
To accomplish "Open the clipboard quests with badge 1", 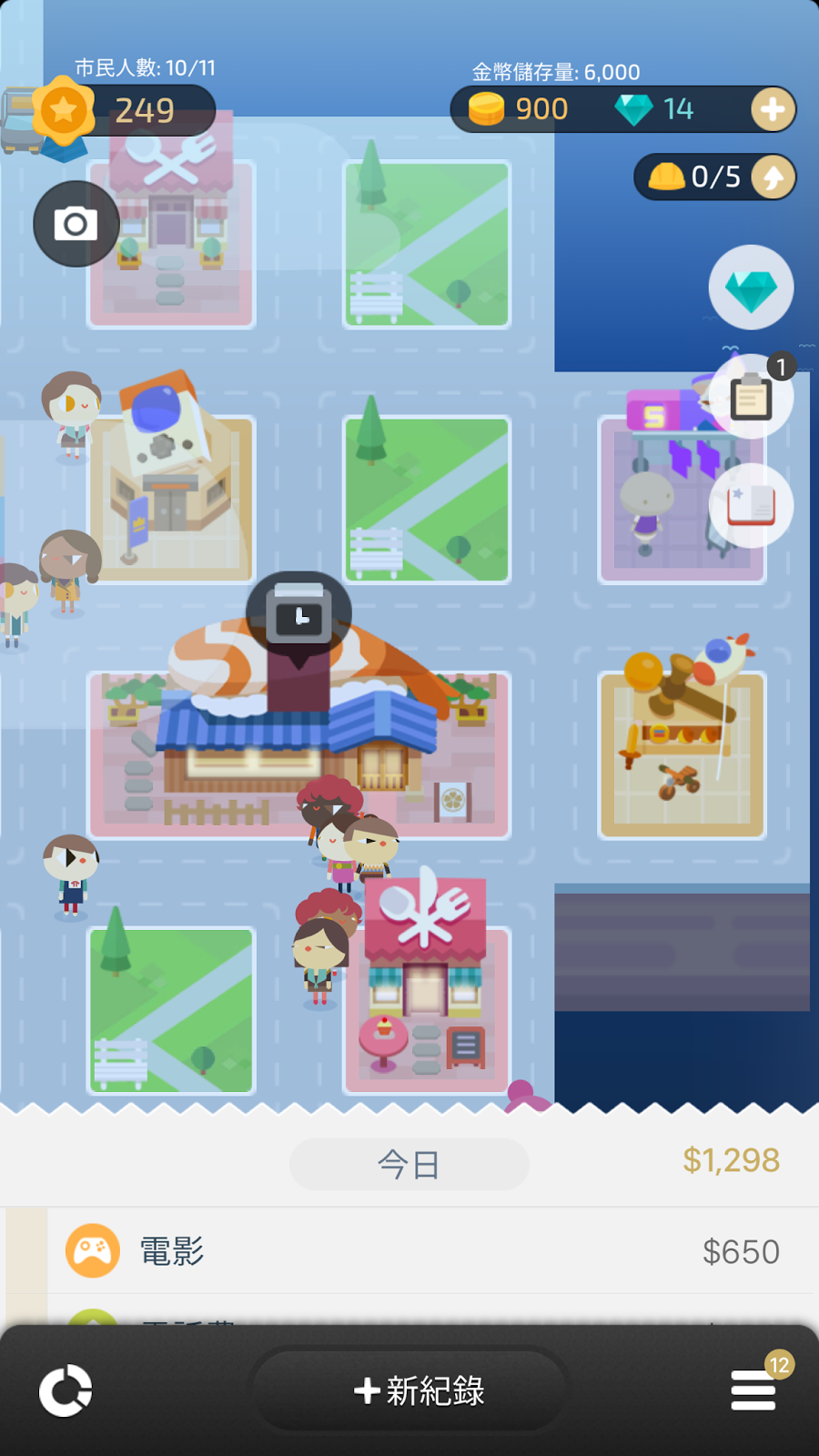I will pos(751,397).
